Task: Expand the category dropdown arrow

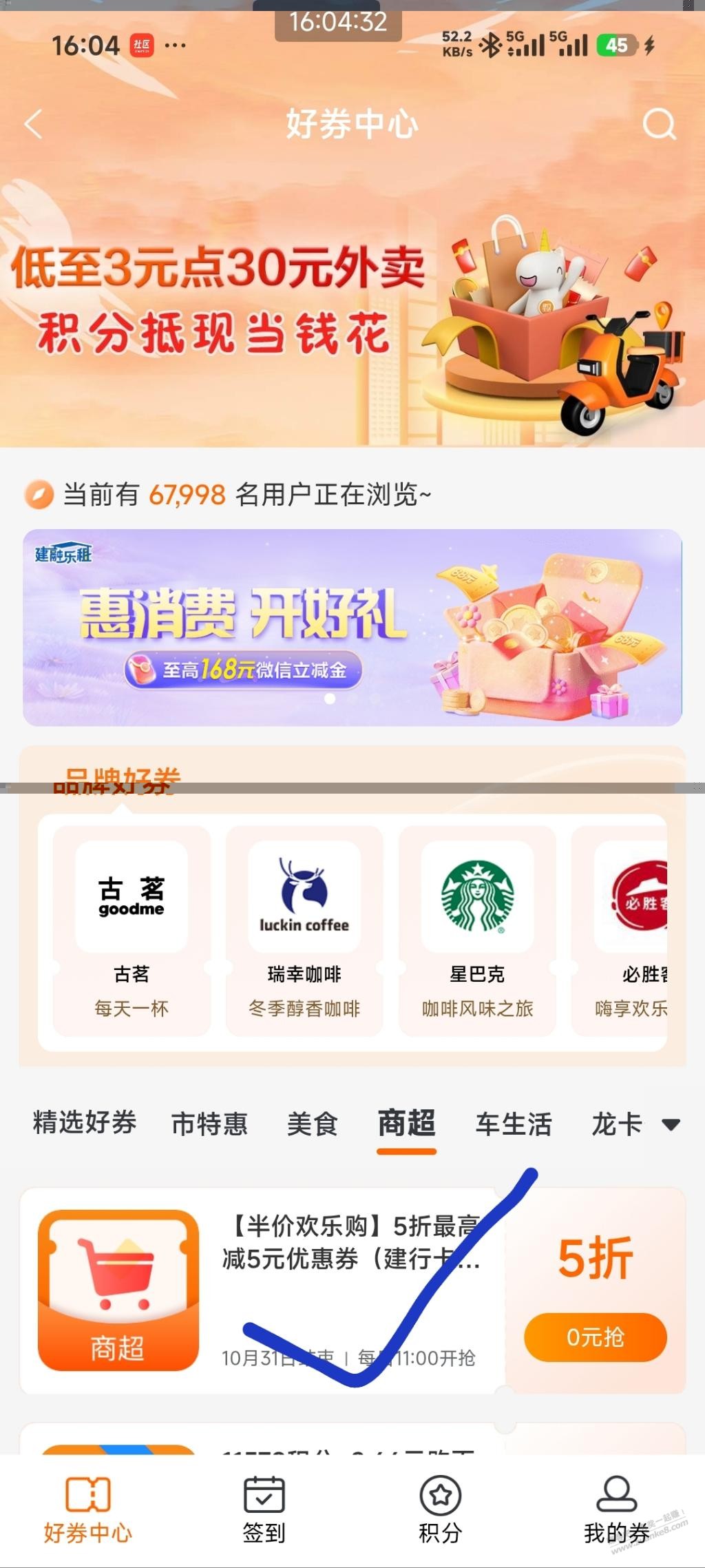Action: pos(671,1125)
